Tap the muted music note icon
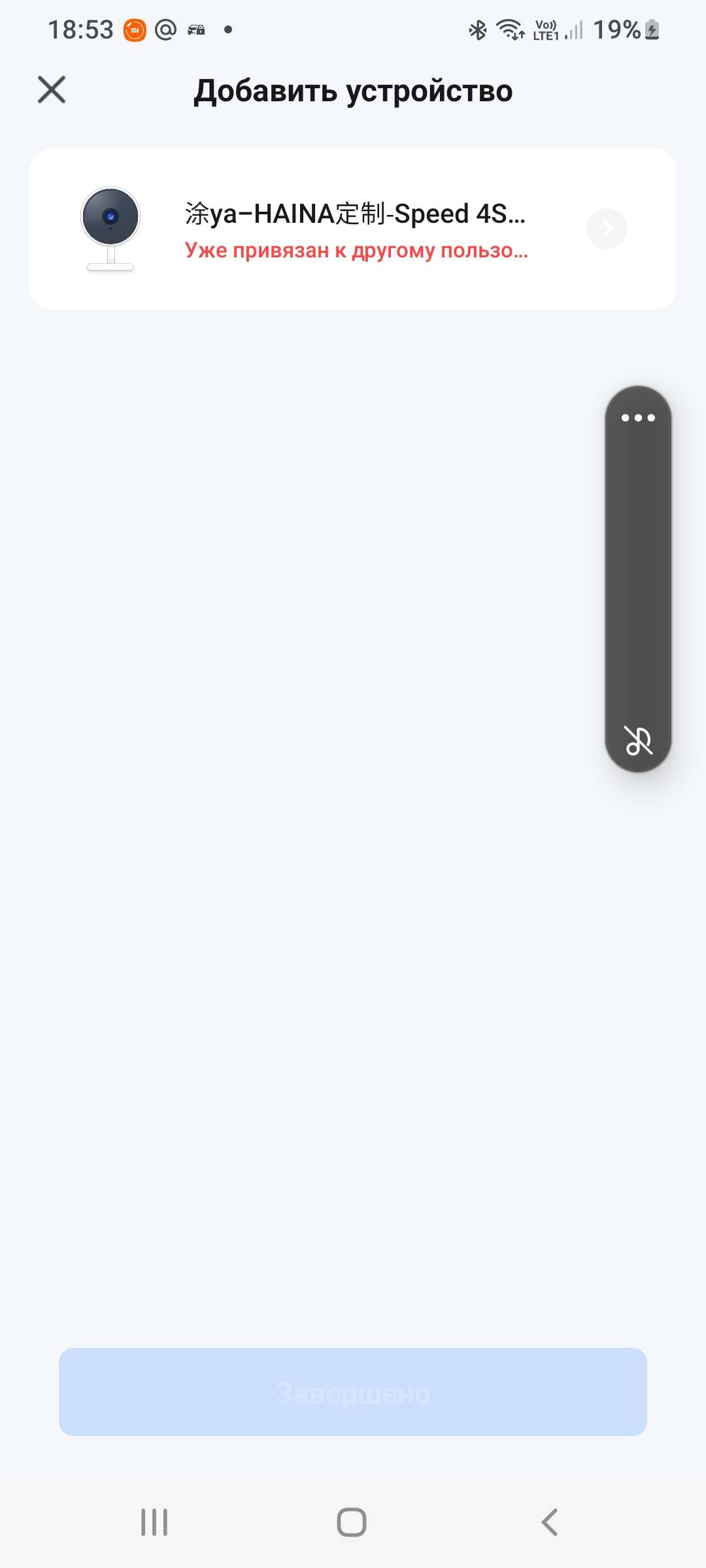 [x=638, y=741]
